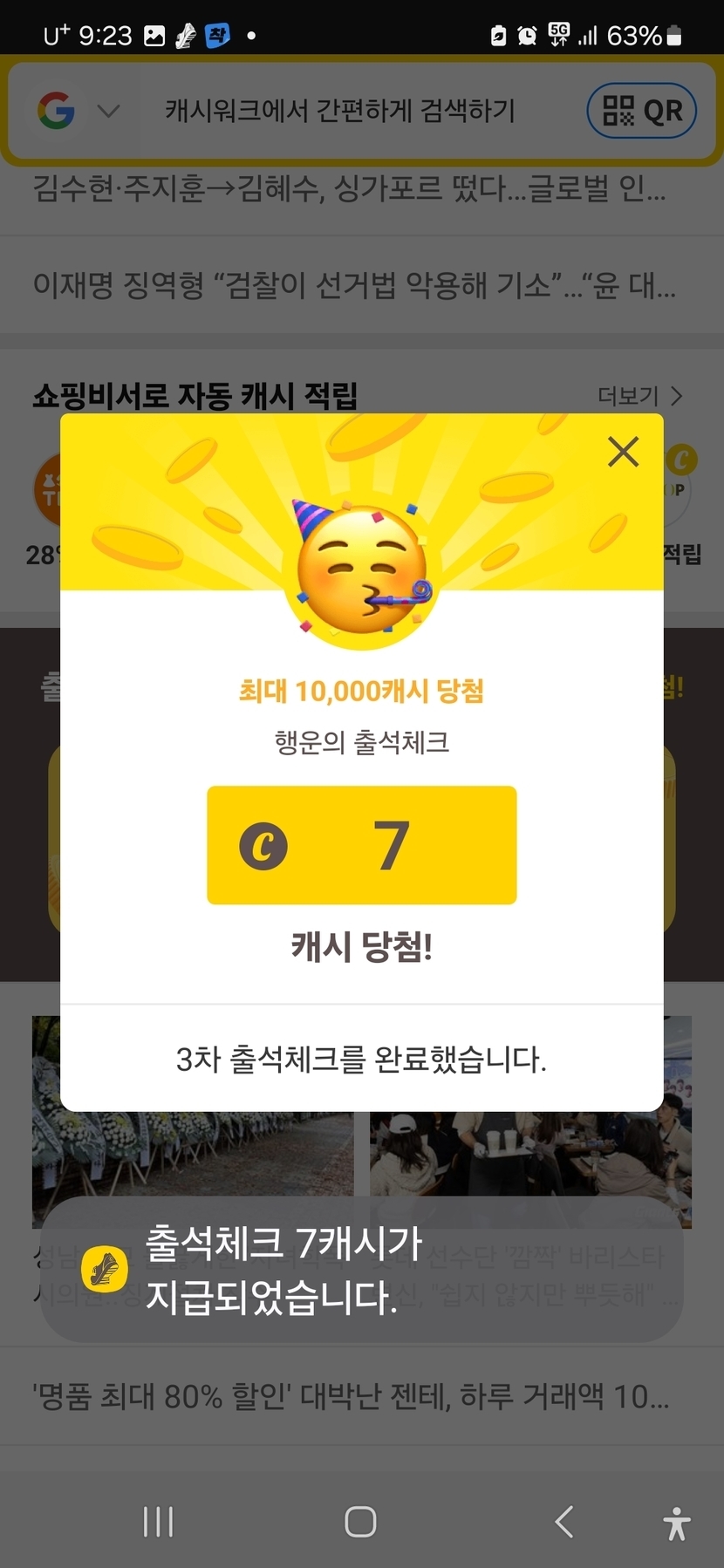This screenshot has width=724, height=1568.
Task: Go back using the system back button
Action: (x=564, y=1522)
